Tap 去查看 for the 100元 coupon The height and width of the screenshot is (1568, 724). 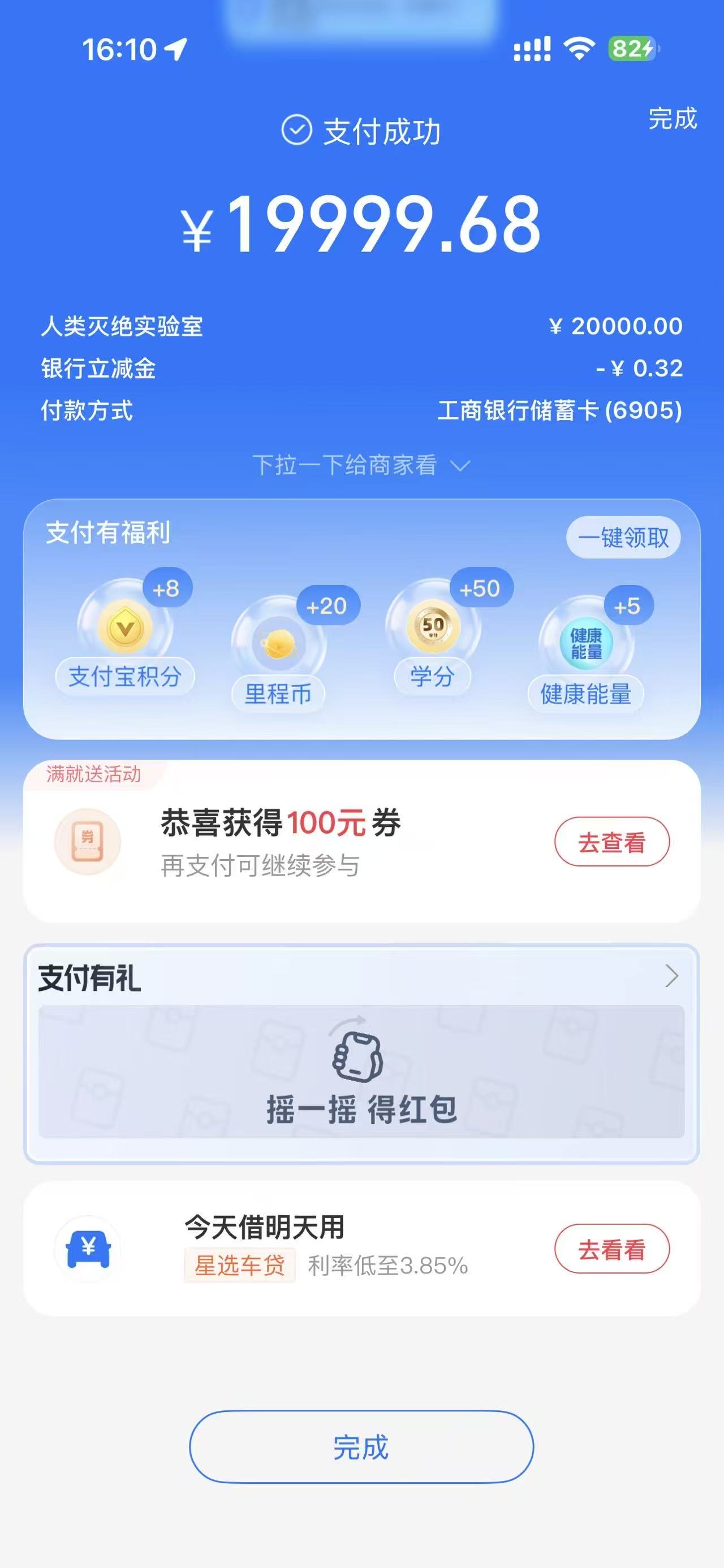coord(611,842)
